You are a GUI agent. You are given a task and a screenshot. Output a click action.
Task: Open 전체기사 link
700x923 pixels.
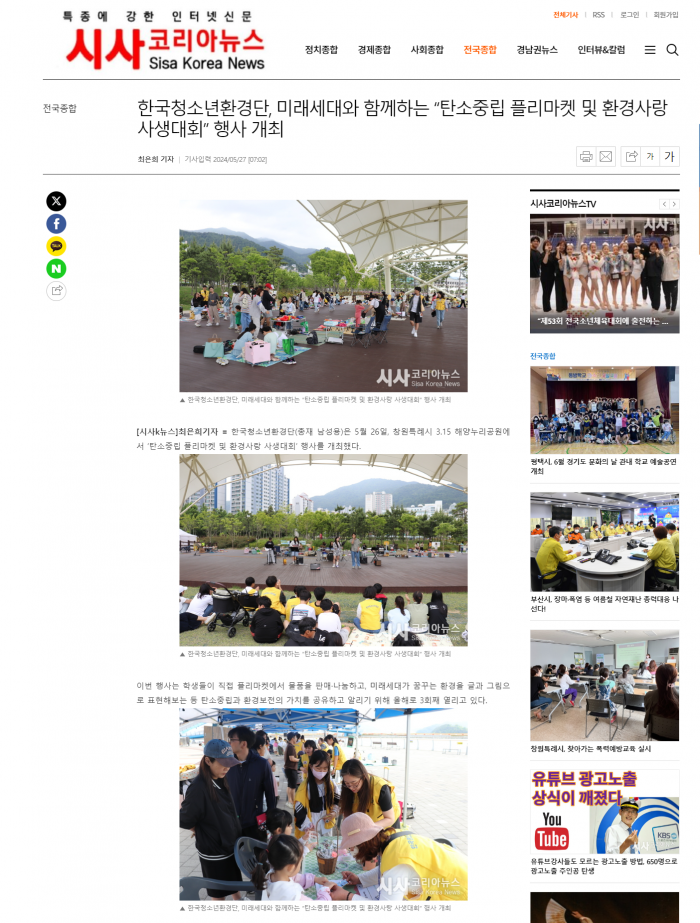click(565, 15)
